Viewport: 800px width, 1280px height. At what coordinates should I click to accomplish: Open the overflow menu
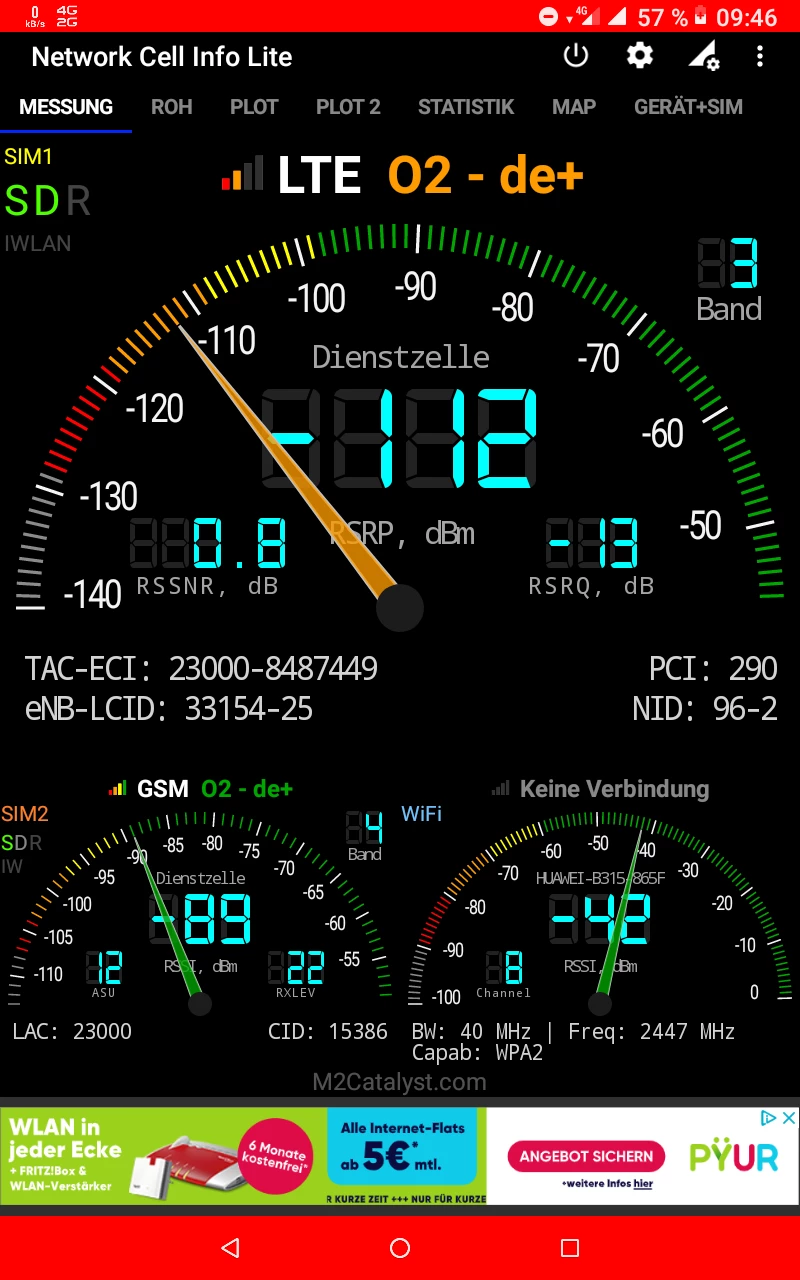tap(760, 56)
